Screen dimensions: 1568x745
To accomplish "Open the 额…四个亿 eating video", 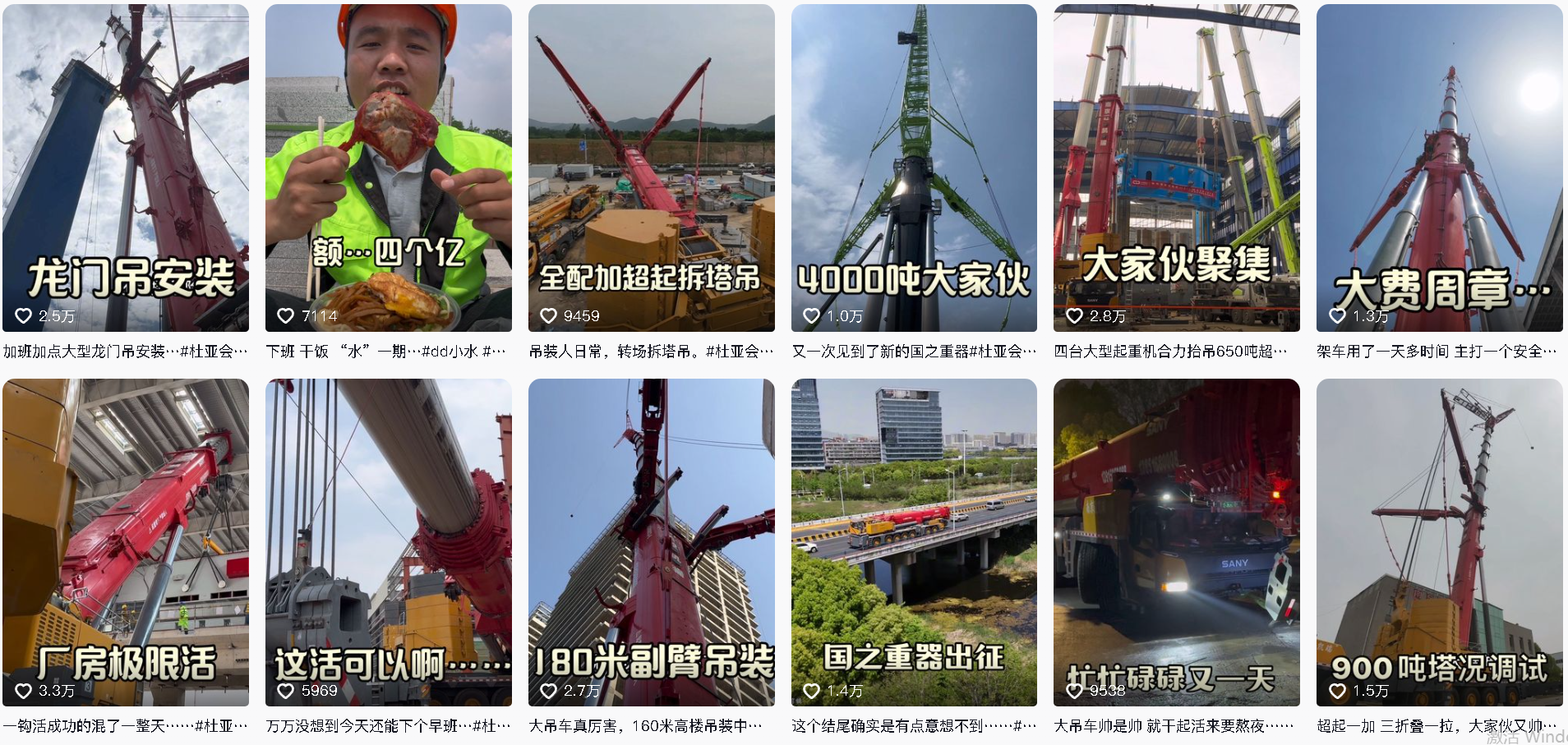I will [x=388, y=168].
